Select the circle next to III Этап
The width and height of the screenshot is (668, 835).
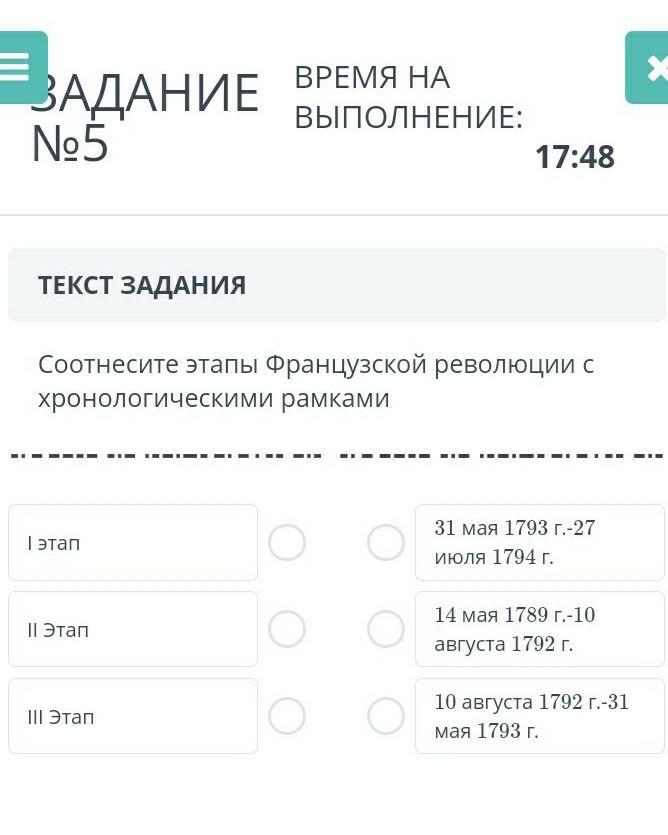coord(287,716)
